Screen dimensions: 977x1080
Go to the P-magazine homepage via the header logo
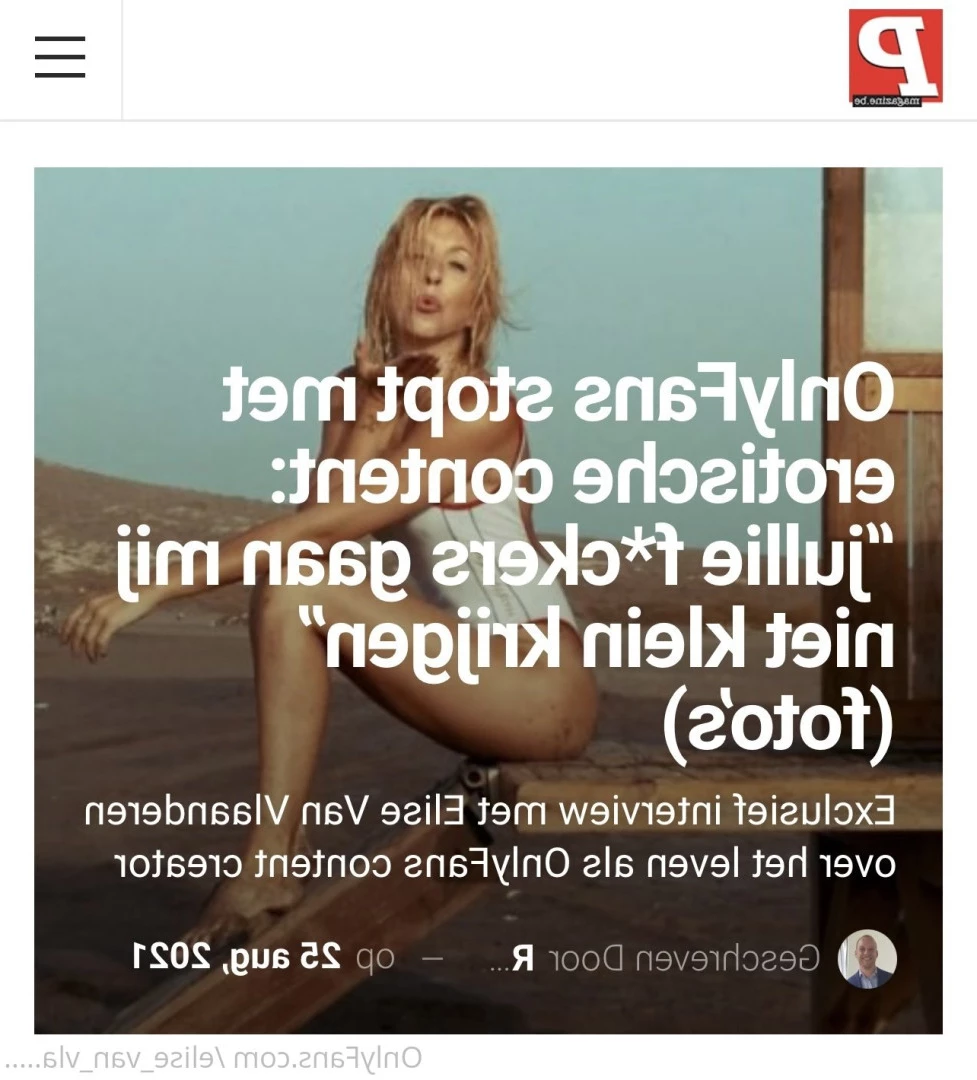click(x=895, y=57)
